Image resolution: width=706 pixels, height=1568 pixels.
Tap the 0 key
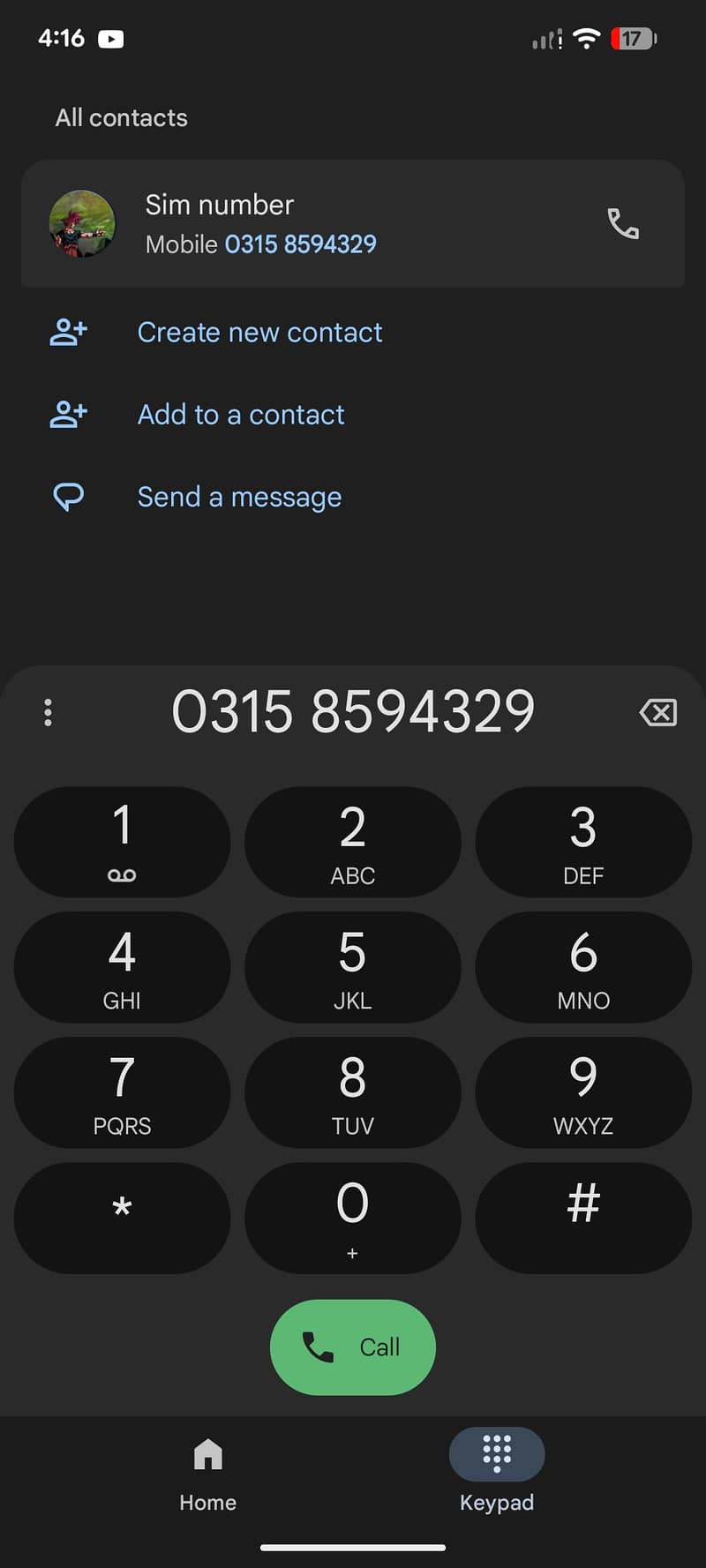pos(353,1218)
